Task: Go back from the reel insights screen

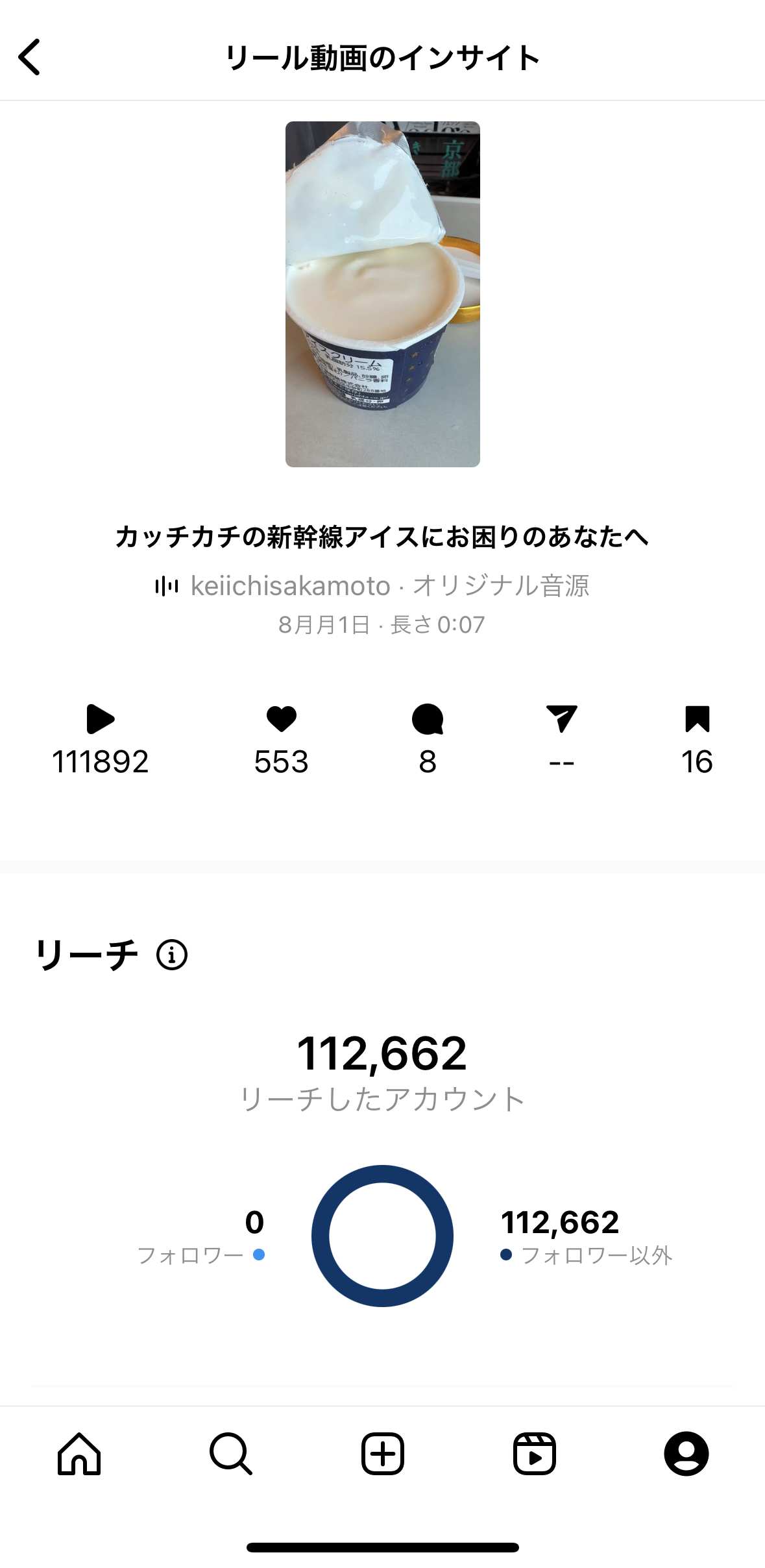Action: [30, 57]
